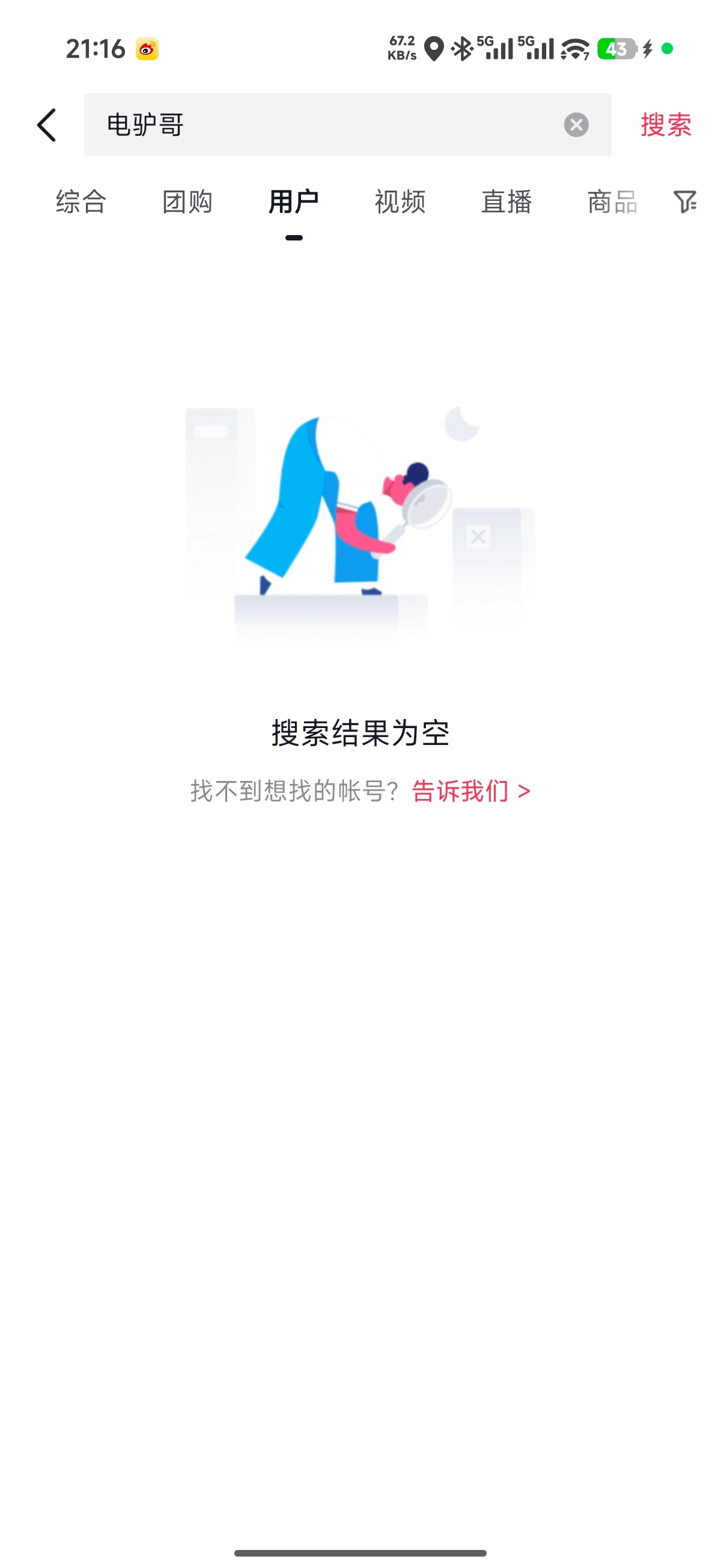
Task: Switch to the 视频 tab
Action: [x=399, y=203]
